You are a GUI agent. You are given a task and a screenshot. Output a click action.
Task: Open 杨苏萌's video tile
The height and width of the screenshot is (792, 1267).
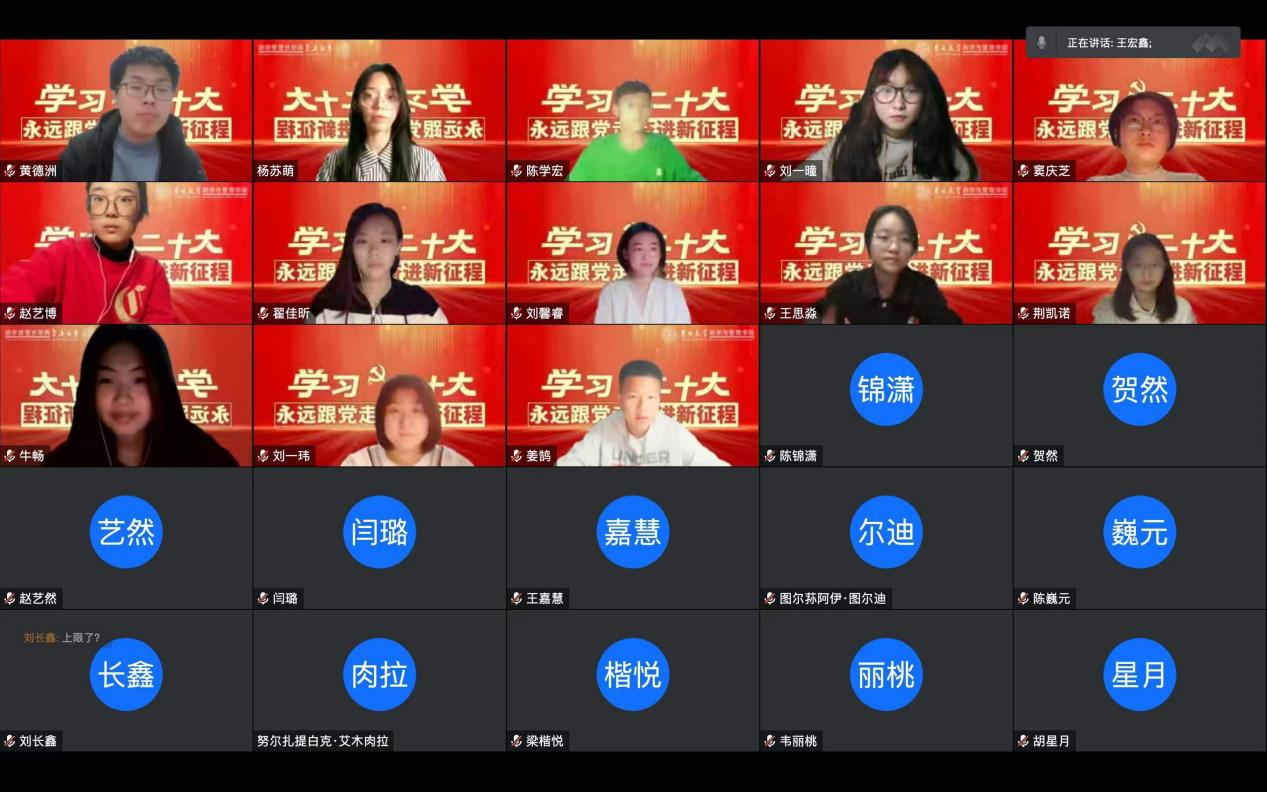[x=379, y=110]
